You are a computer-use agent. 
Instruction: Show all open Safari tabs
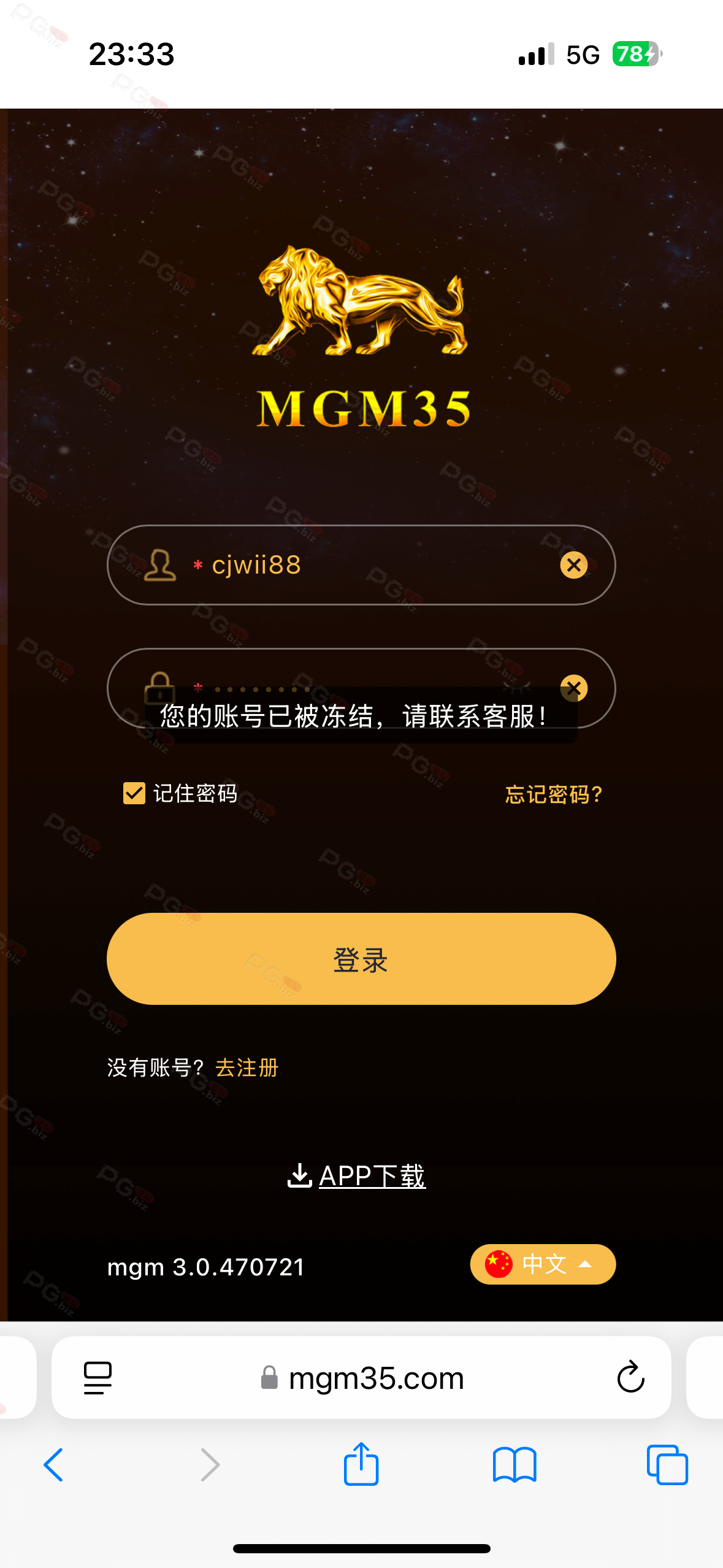(667, 1465)
